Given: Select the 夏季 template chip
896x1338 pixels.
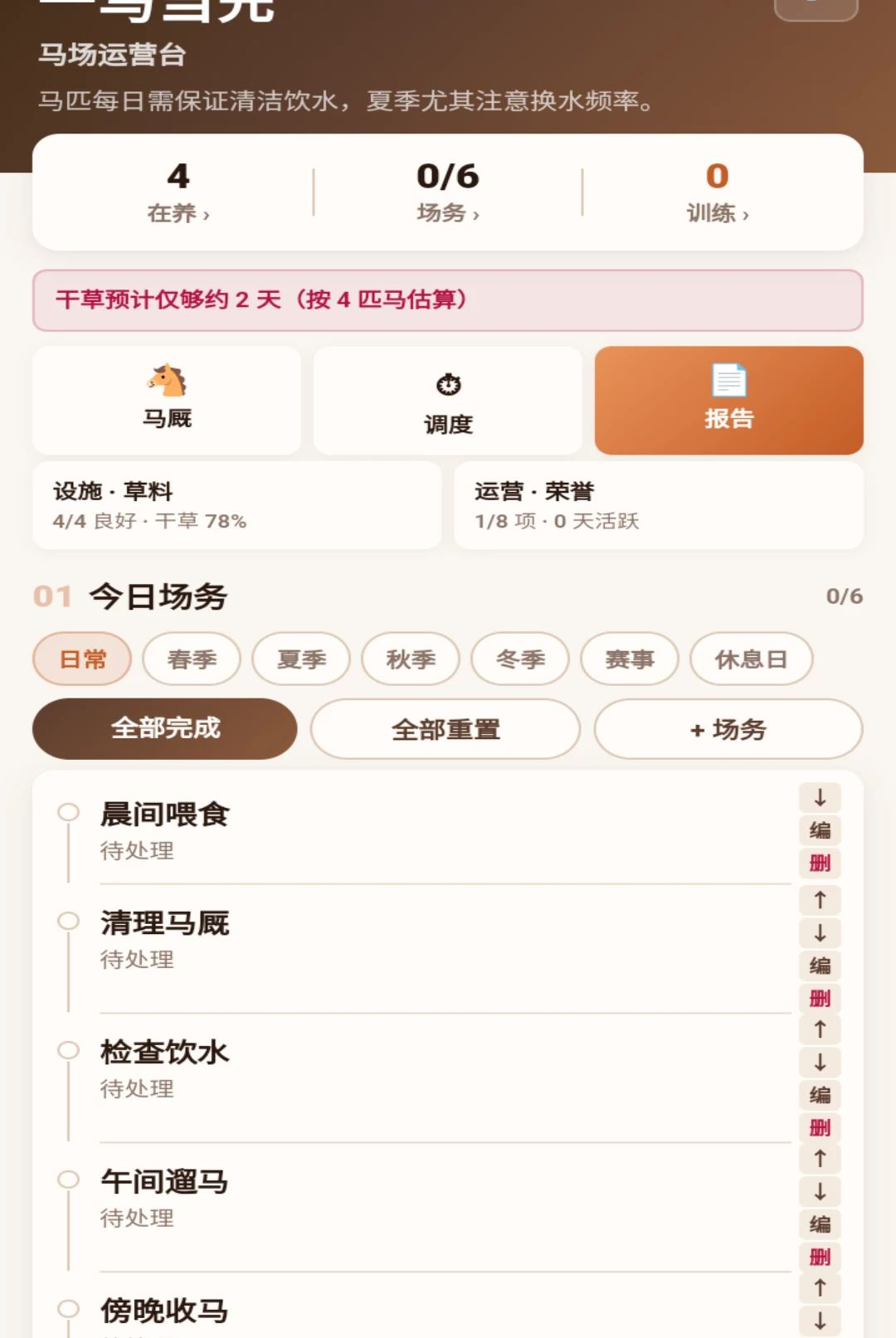Looking at the screenshot, I should 301,659.
